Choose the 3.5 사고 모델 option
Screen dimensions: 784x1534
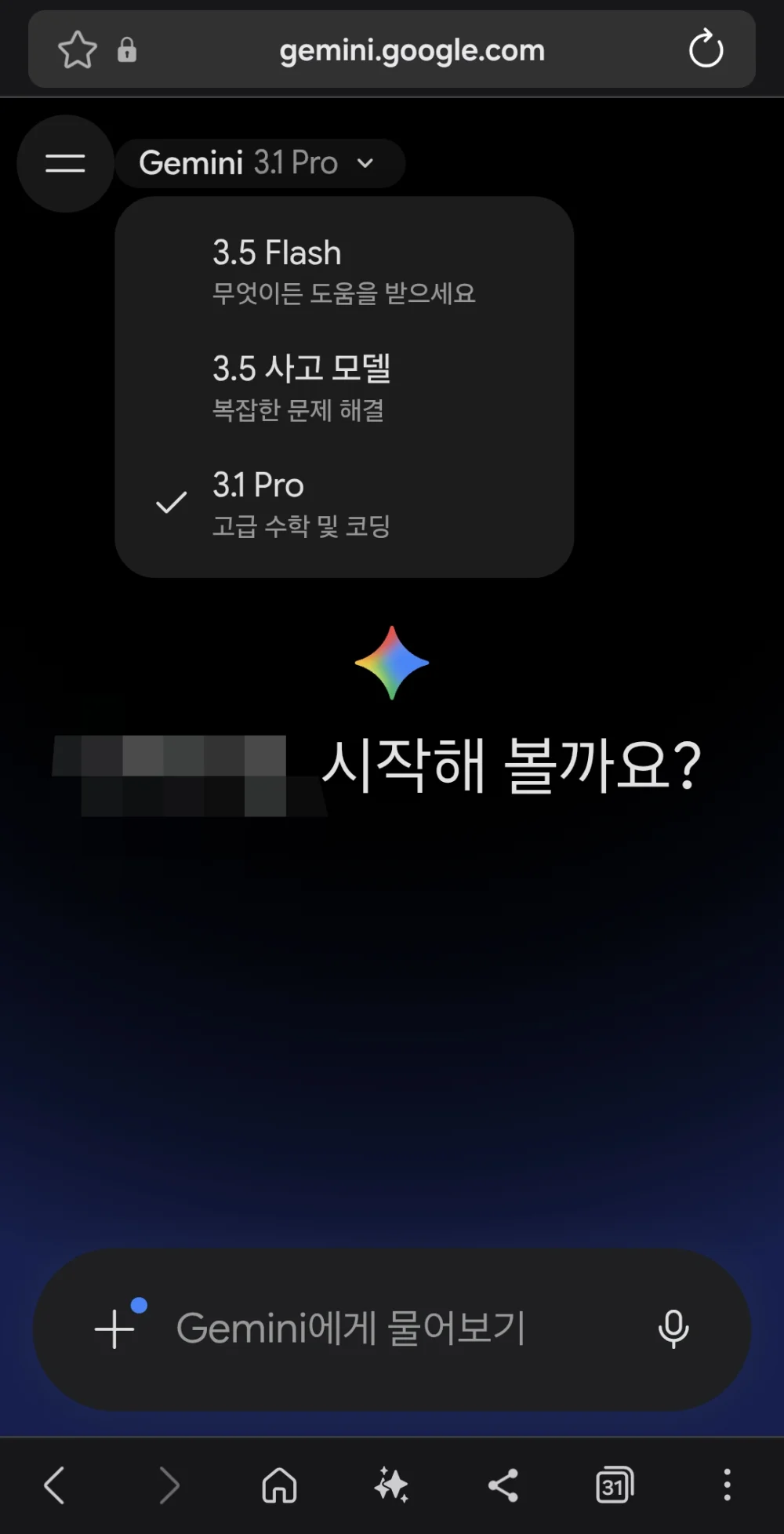[344, 387]
